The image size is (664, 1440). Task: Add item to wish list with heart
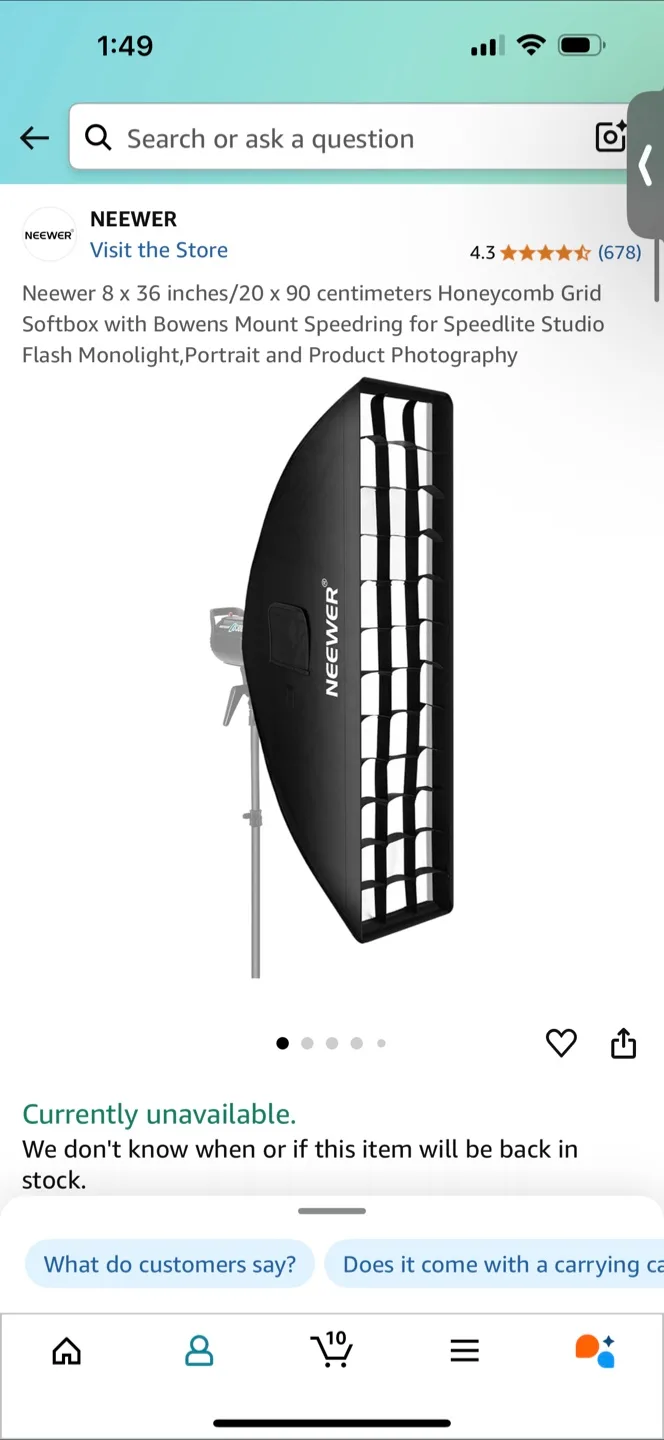(x=561, y=1043)
